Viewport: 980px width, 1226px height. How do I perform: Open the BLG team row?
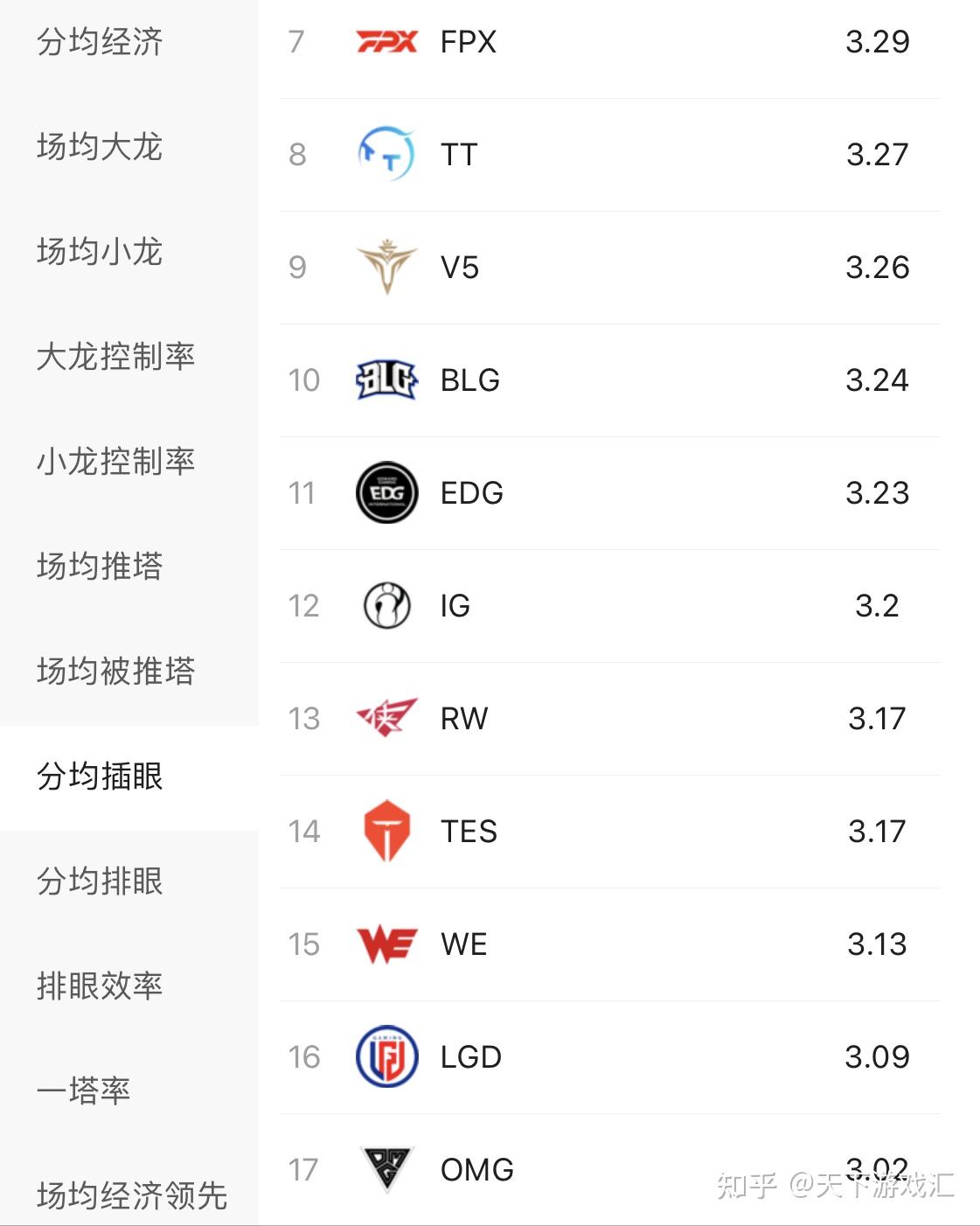[x=609, y=380]
